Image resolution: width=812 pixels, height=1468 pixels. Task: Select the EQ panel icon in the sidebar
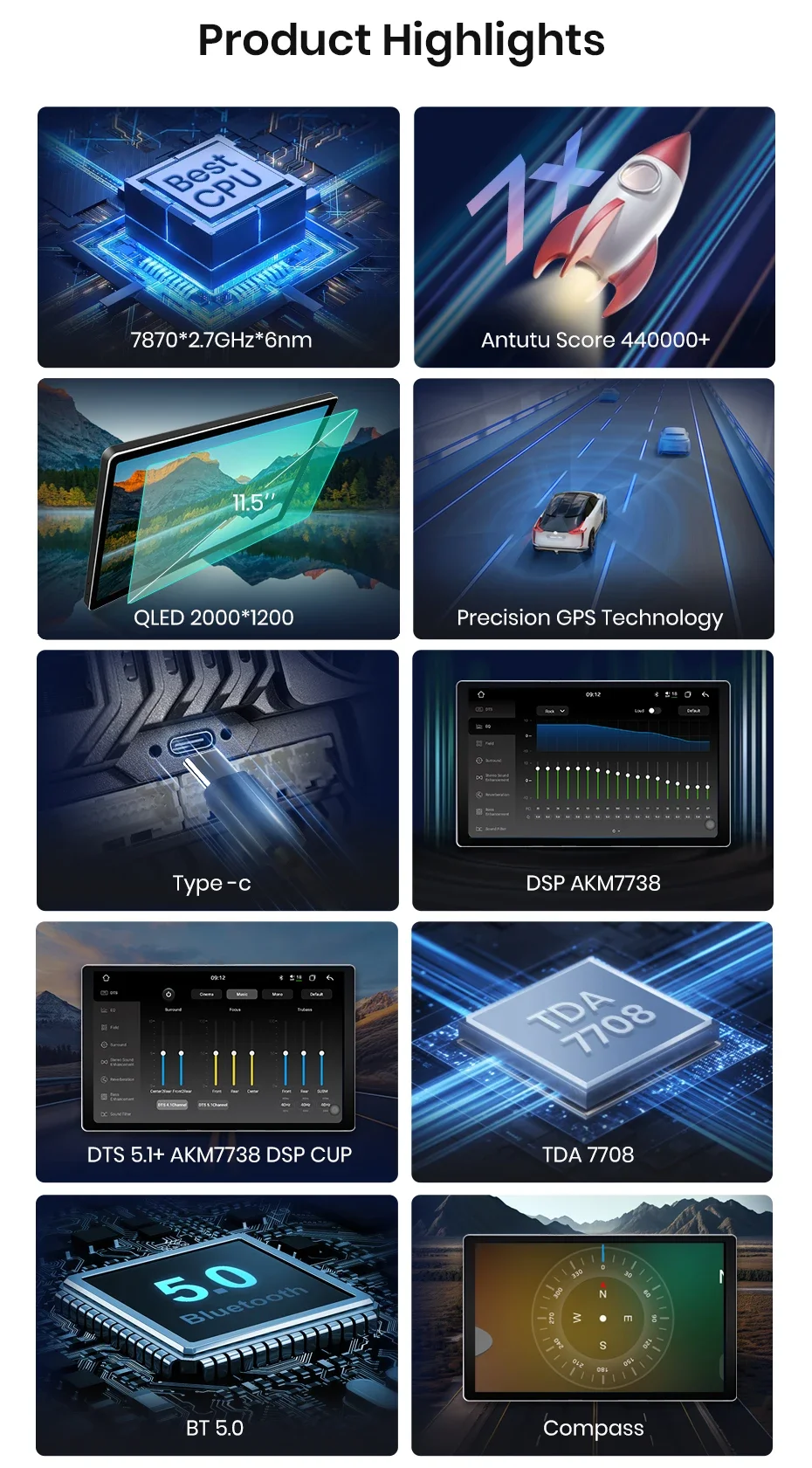pos(479,727)
